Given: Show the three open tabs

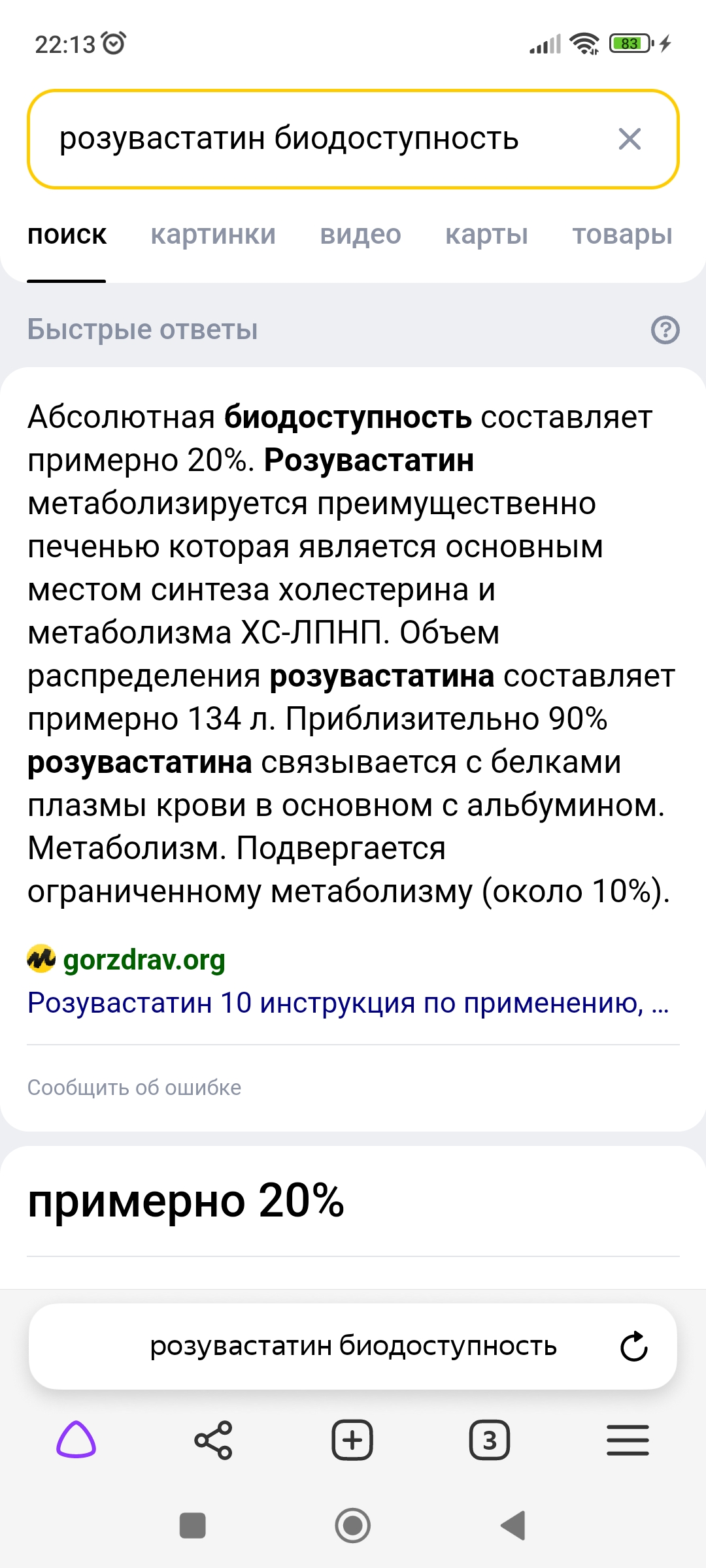Looking at the screenshot, I should pyautogui.click(x=490, y=1441).
